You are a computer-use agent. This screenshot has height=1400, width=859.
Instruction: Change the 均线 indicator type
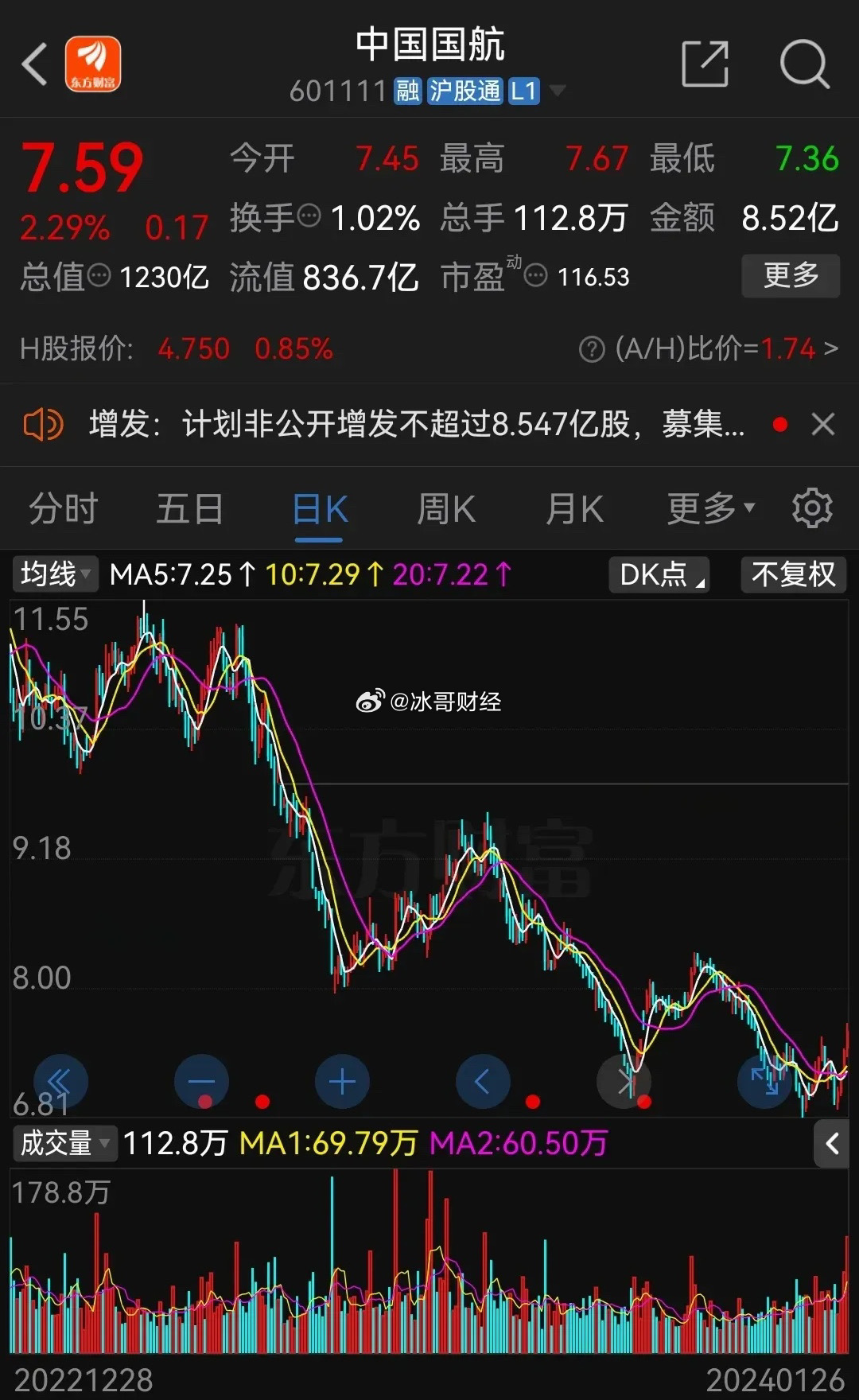[55, 574]
